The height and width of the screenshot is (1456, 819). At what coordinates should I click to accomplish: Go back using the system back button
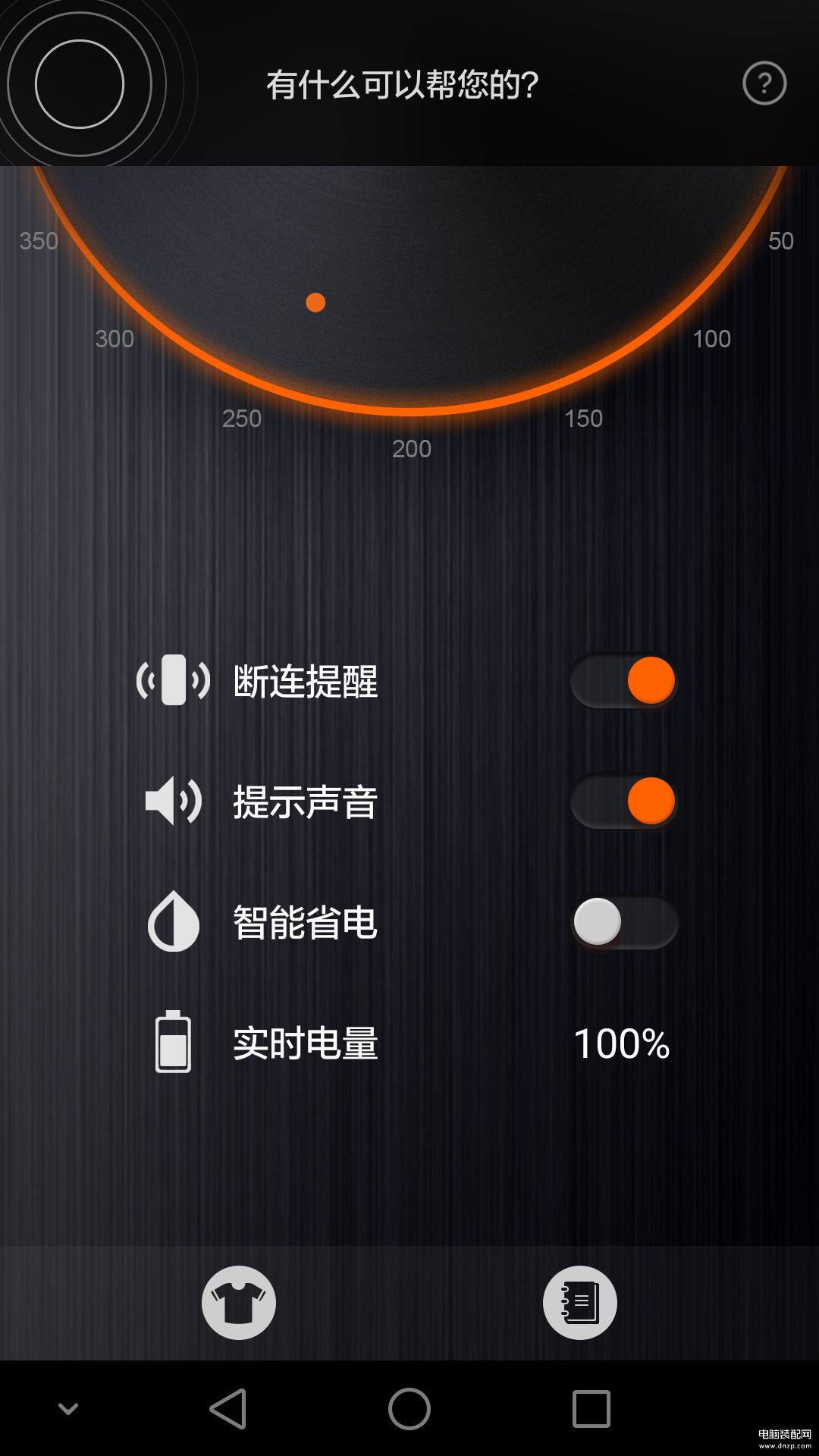point(227,1409)
